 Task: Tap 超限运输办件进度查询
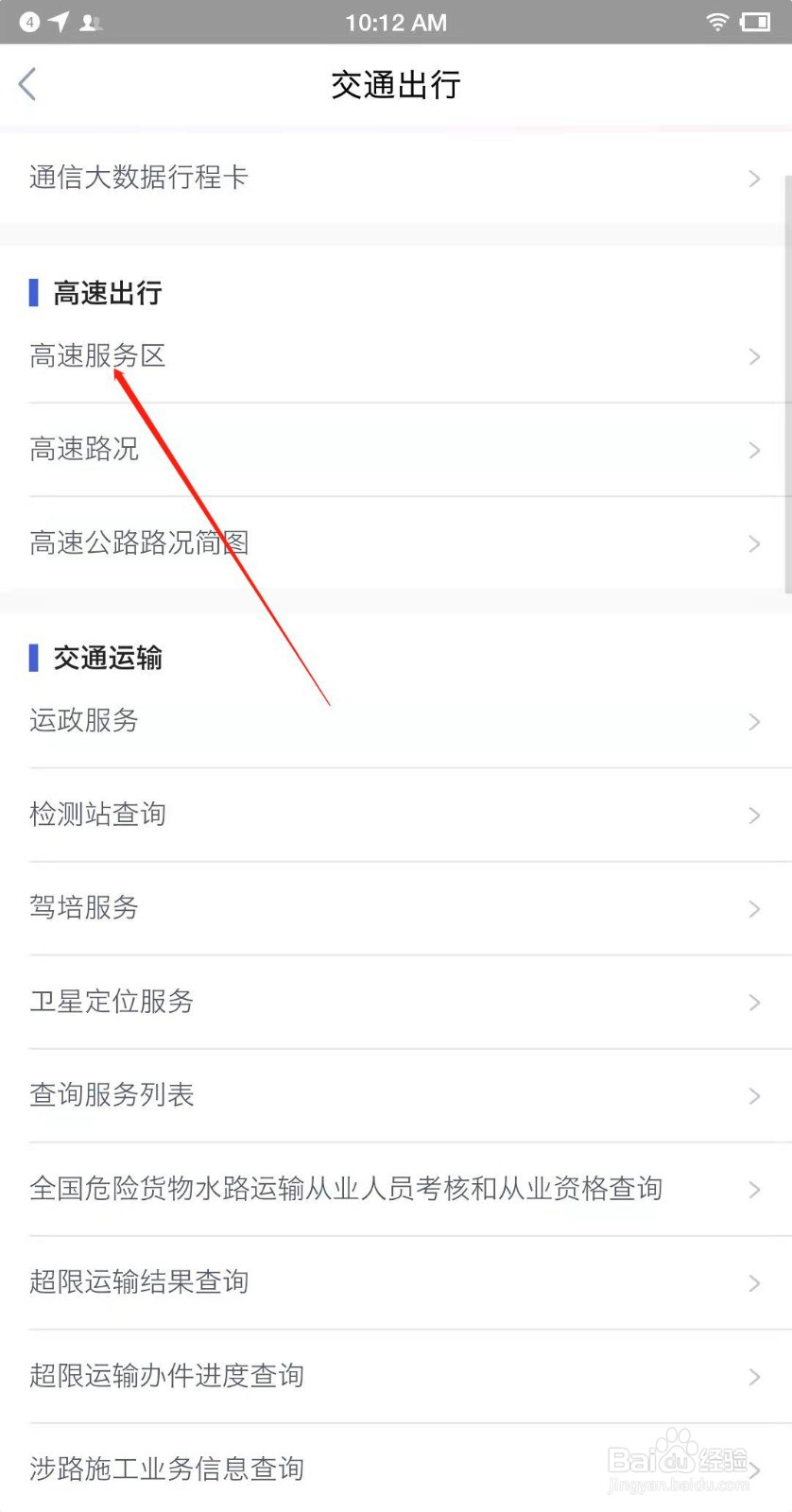(x=166, y=1376)
